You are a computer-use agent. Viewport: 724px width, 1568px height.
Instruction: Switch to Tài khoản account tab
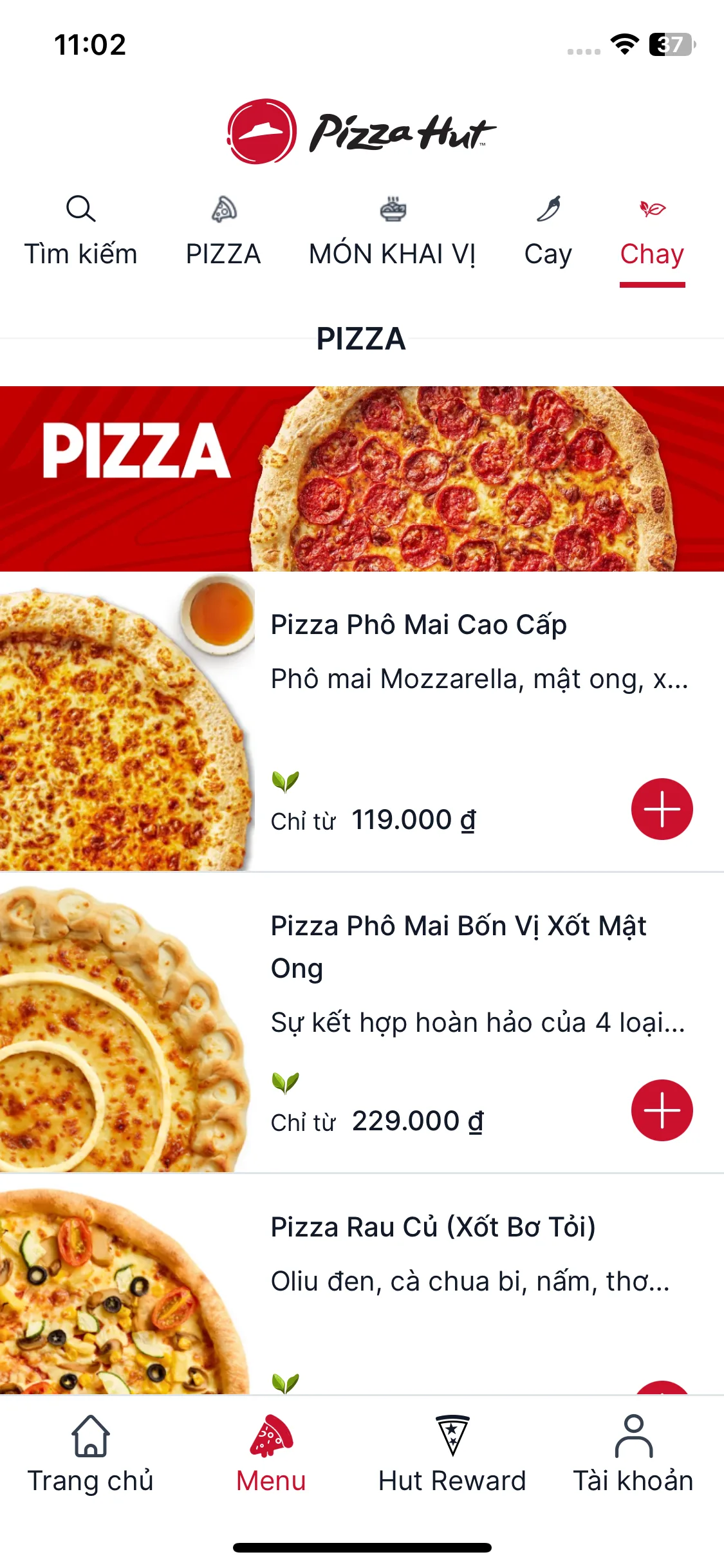tap(633, 1455)
